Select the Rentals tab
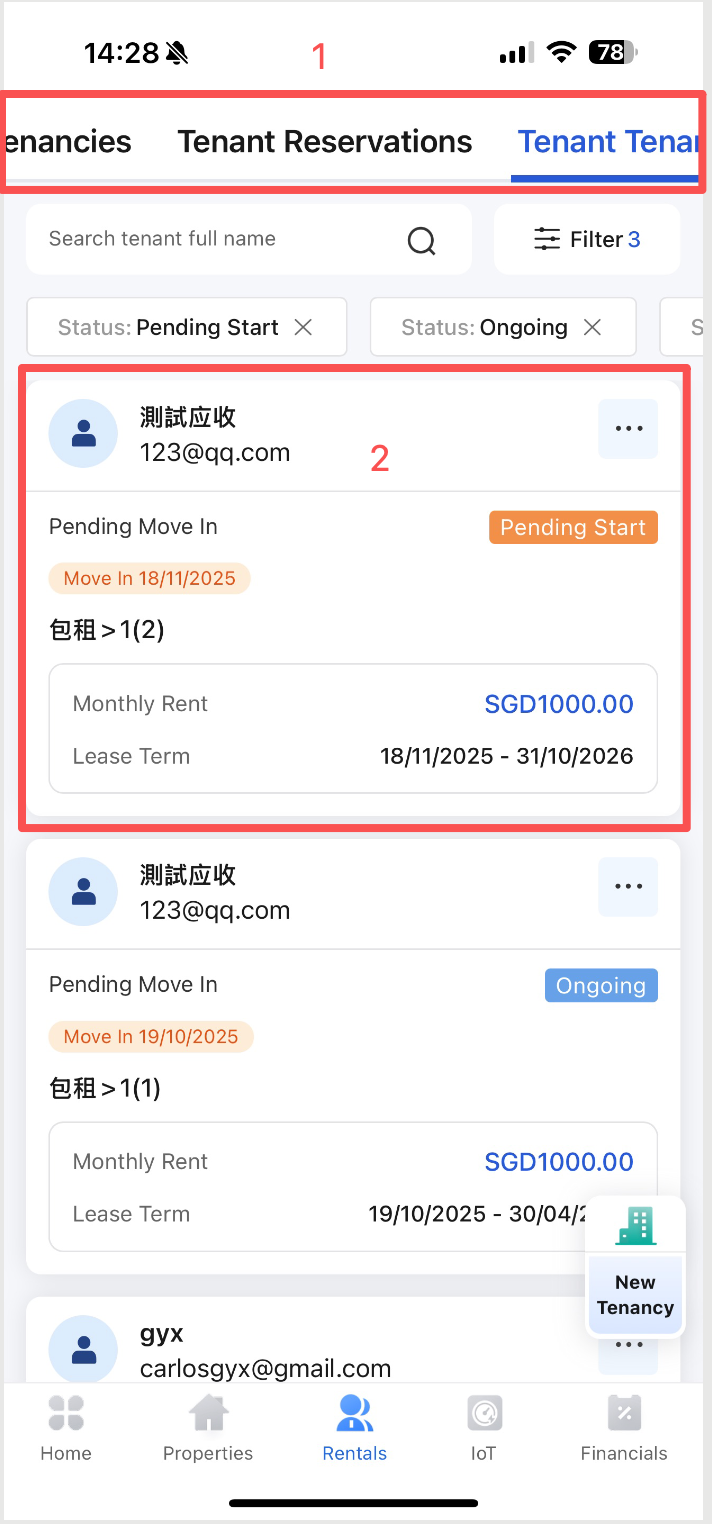Viewport: 712px width, 1524px height. (354, 1428)
